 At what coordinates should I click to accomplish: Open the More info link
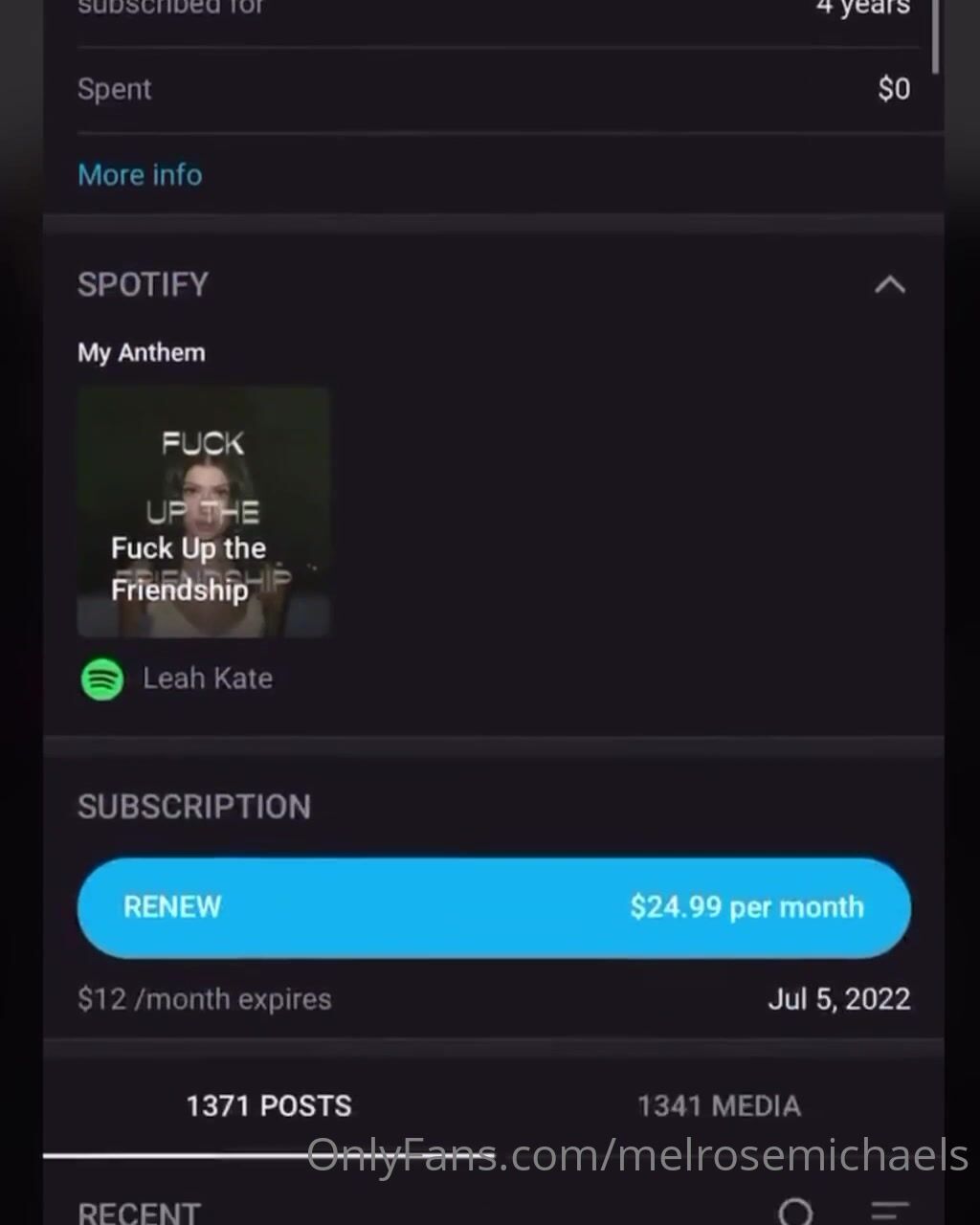(140, 175)
